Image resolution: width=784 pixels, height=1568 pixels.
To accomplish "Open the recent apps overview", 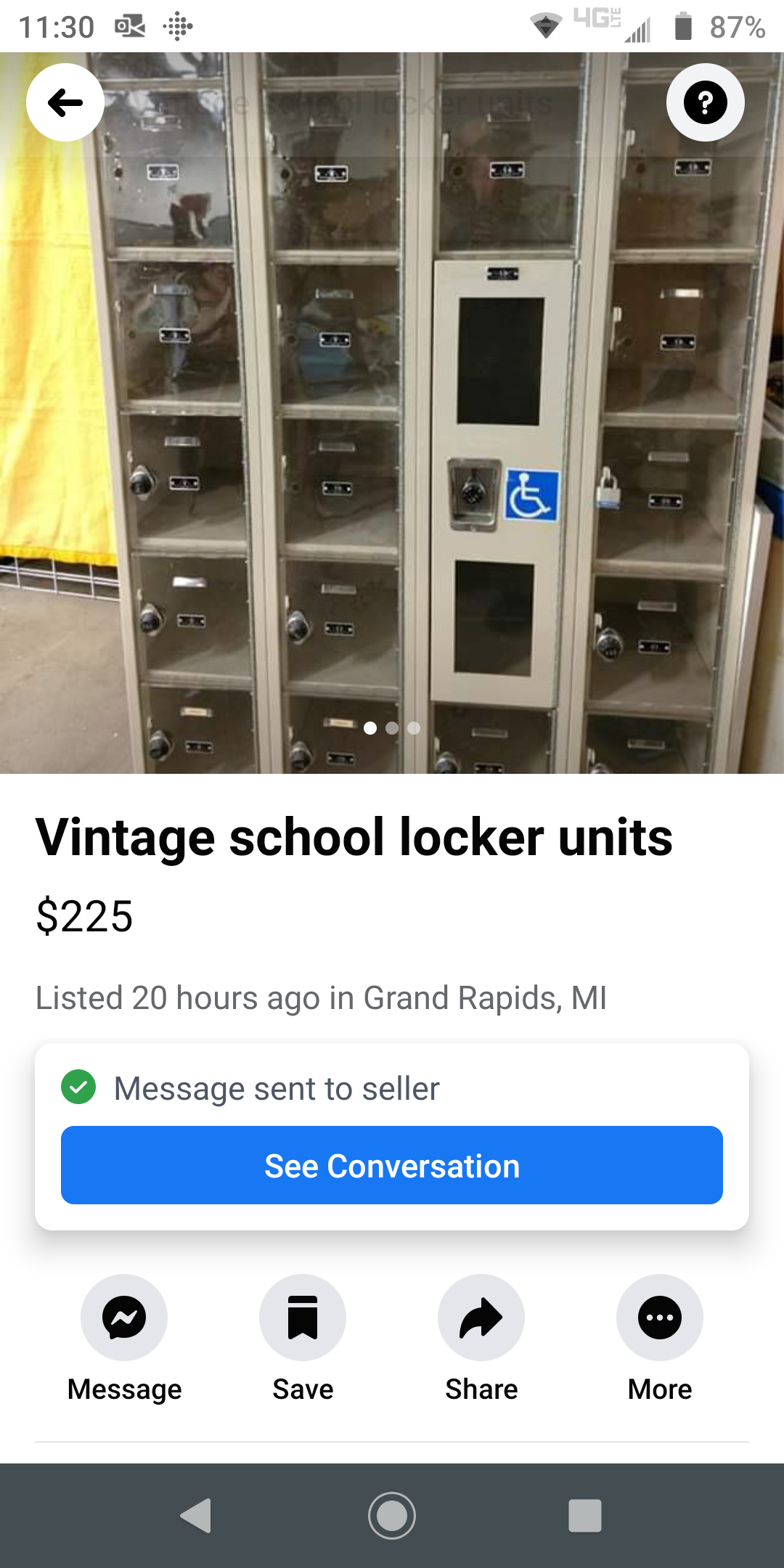I will pyautogui.click(x=585, y=1515).
